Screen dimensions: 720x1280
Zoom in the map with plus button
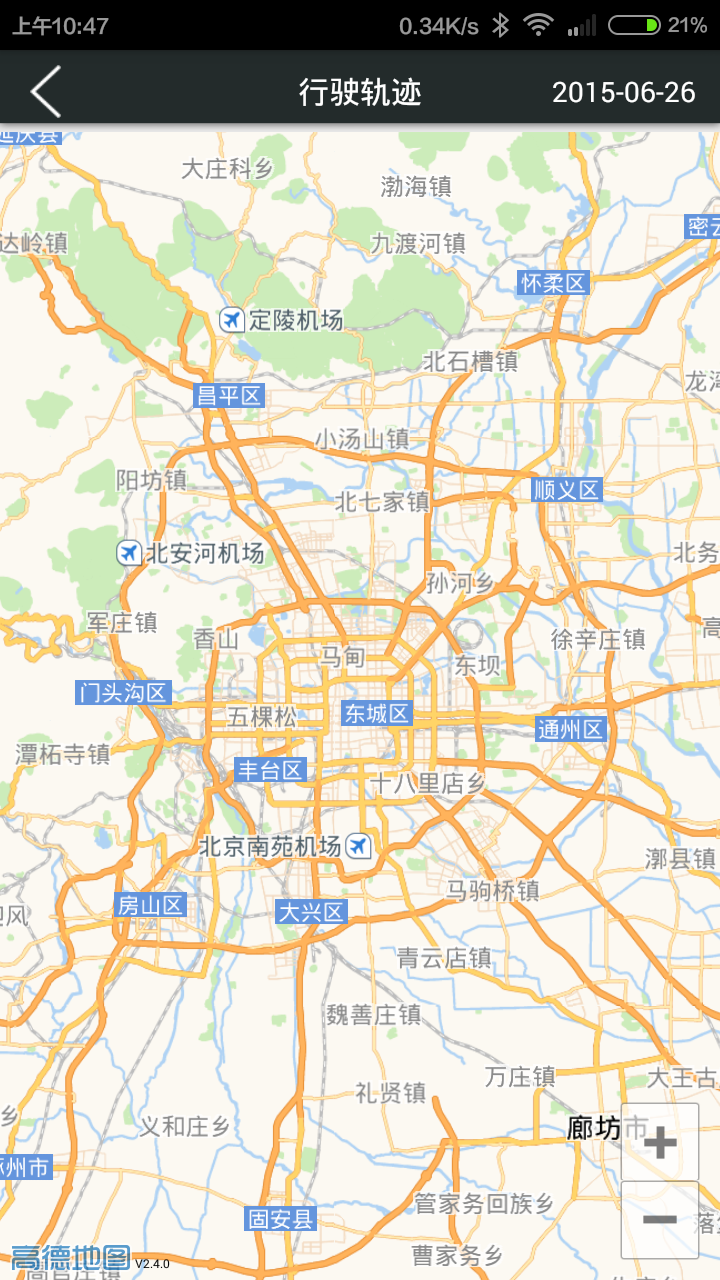tap(660, 1143)
